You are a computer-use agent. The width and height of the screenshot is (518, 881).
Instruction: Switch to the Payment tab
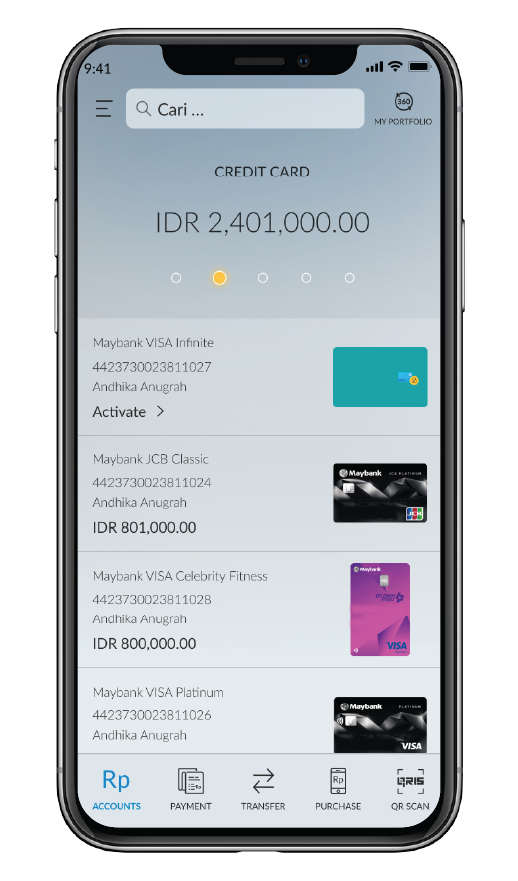point(190,789)
